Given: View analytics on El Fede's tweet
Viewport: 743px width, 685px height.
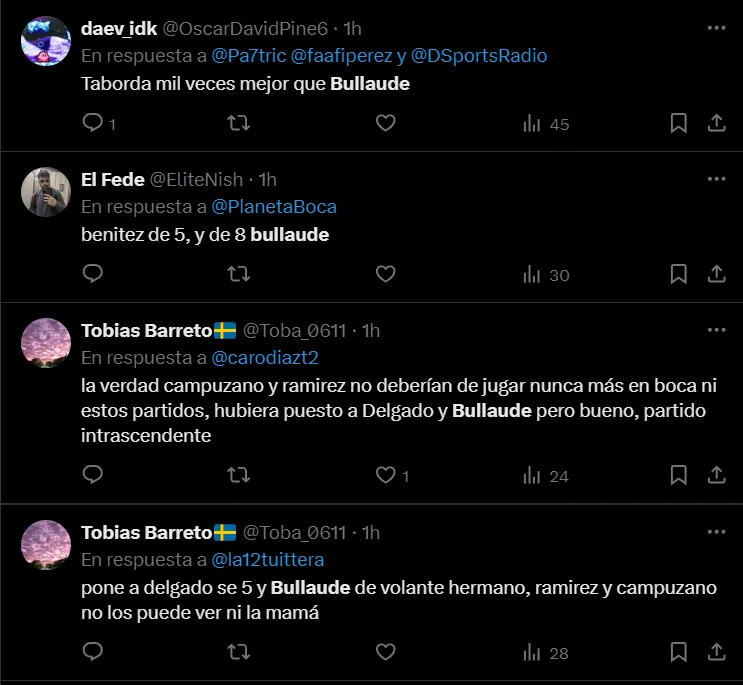Looking at the screenshot, I should click(x=545, y=274).
